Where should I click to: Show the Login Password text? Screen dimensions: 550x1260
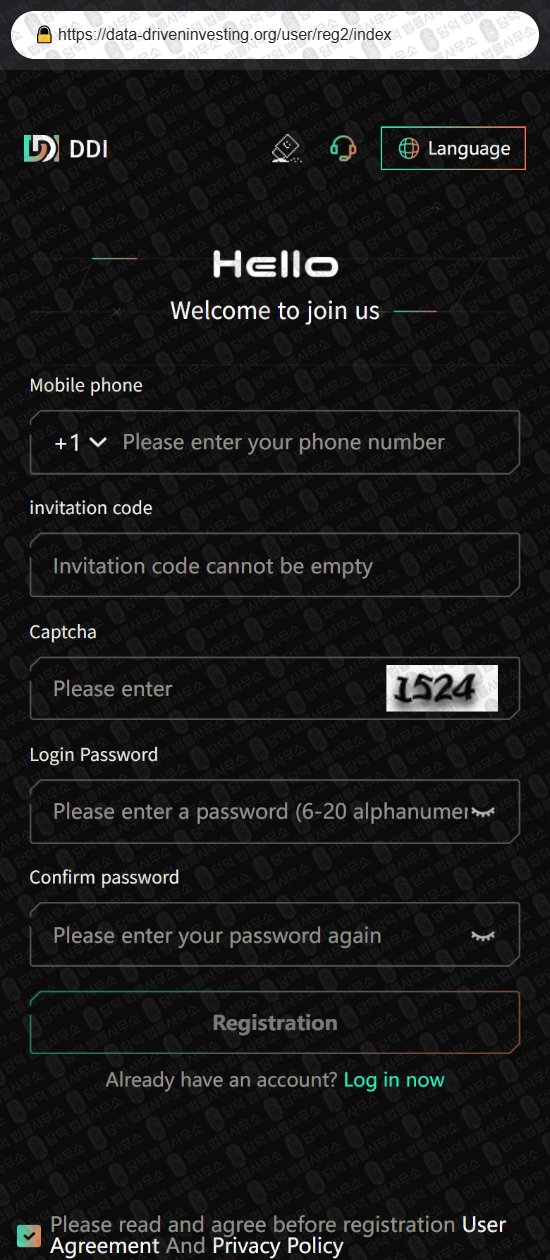484,812
